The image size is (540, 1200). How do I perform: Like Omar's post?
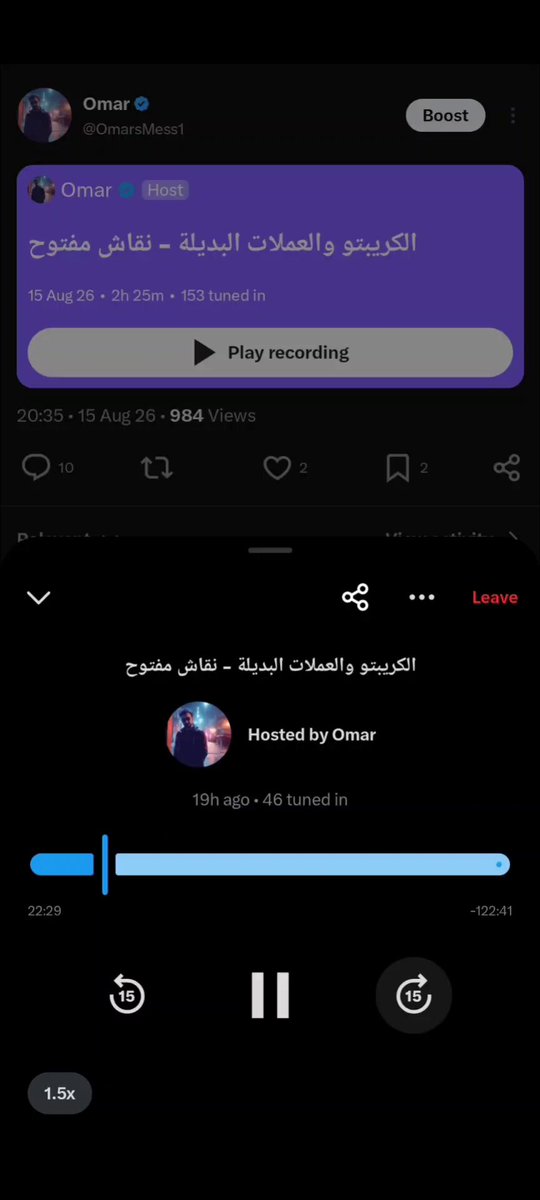[276, 467]
